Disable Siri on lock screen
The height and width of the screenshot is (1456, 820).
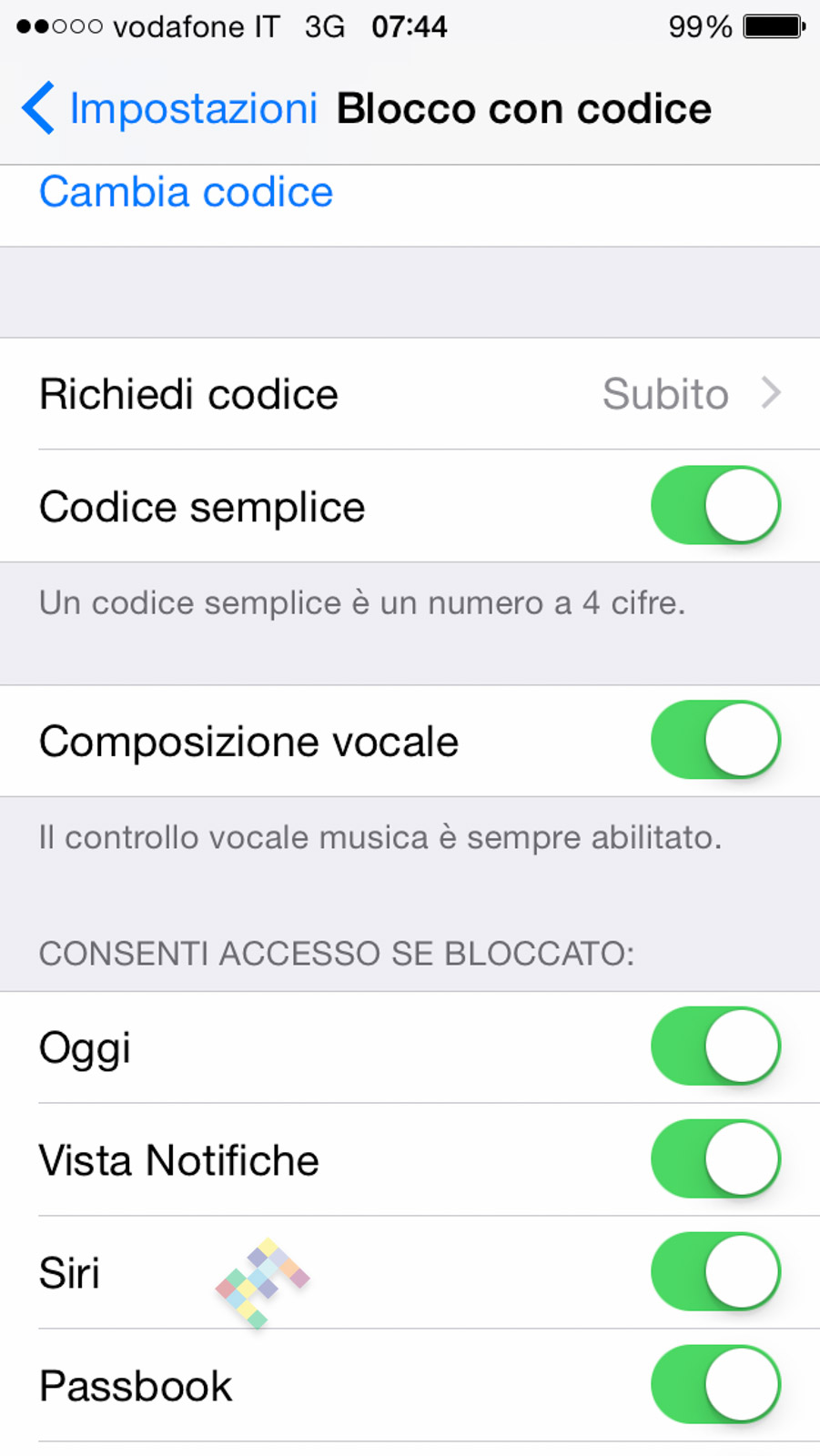click(715, 1272)
